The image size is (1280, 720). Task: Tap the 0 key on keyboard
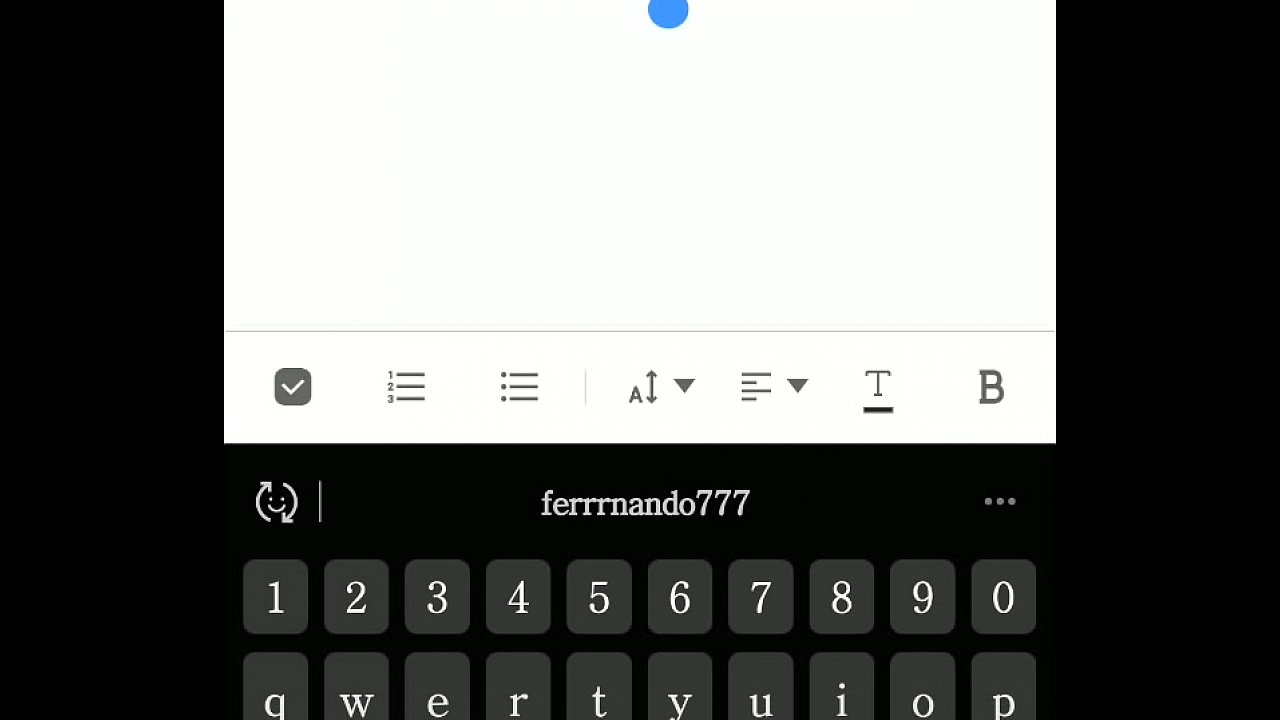pyautogui.click(x=1003, y=598)
